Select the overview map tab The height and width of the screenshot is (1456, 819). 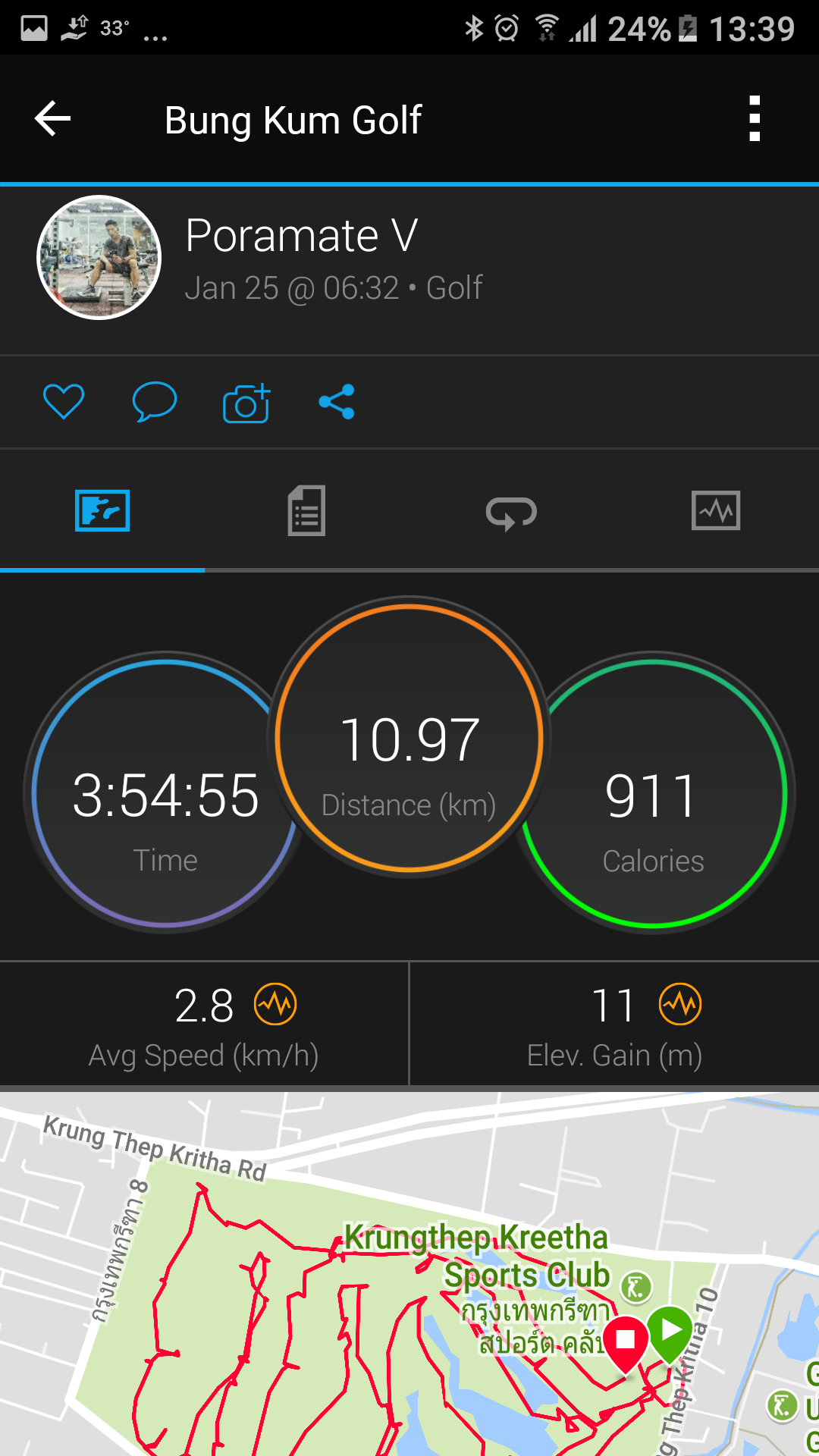pos(102,510)
